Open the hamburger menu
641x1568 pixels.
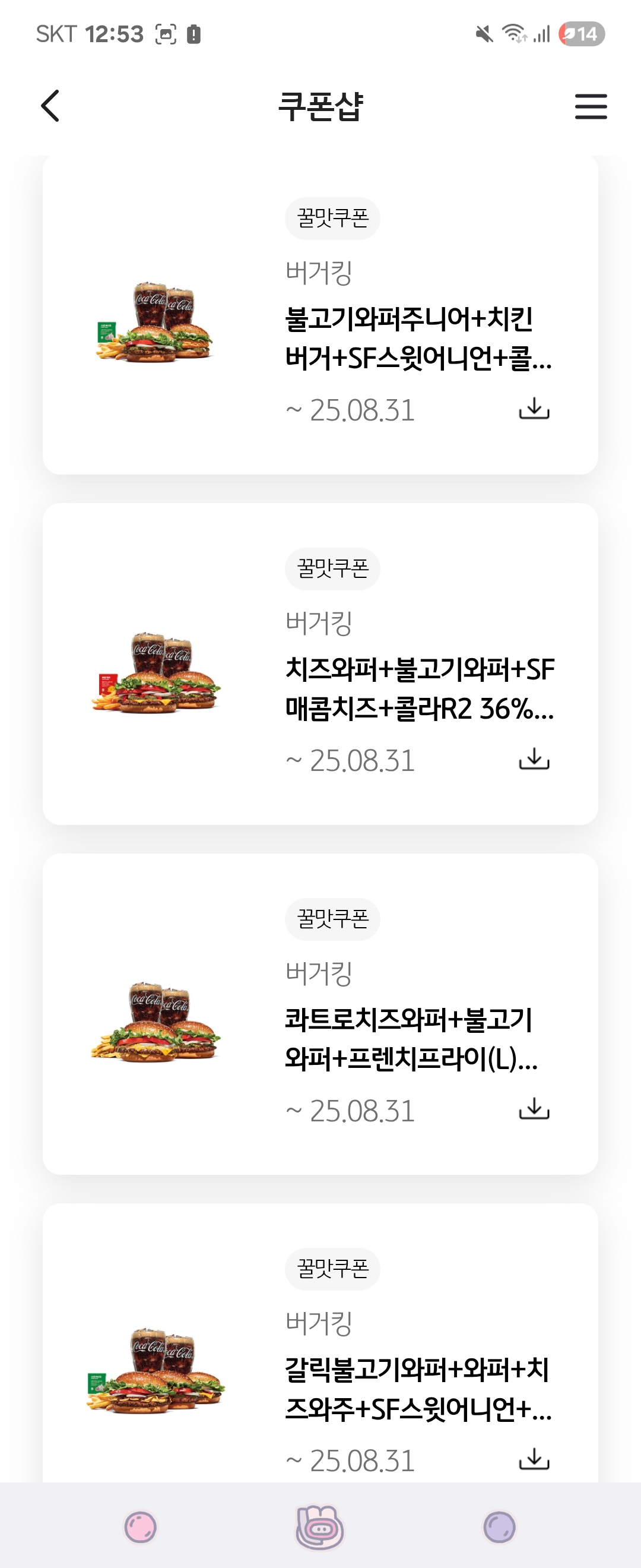click(x=591, y=106)
